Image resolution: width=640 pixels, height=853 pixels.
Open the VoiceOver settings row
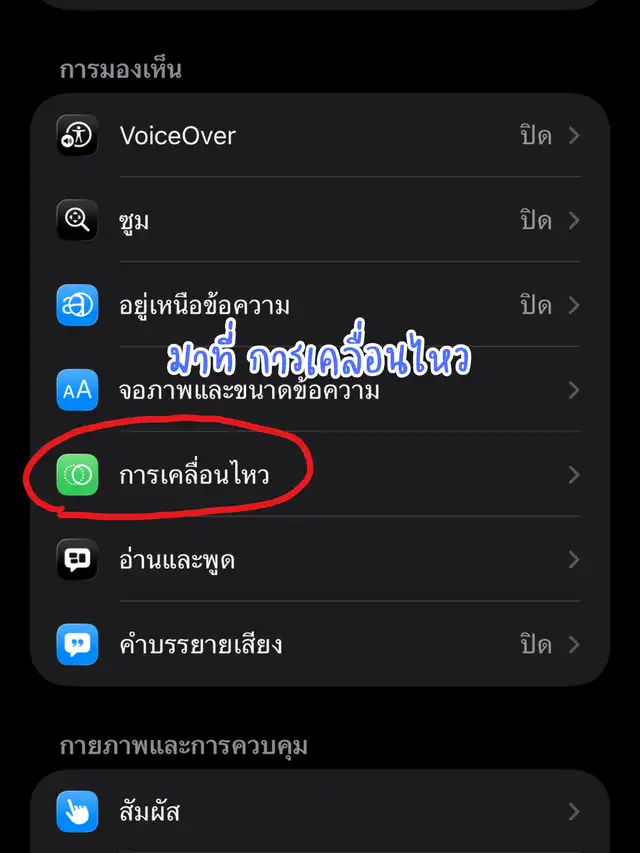point(320,136)
